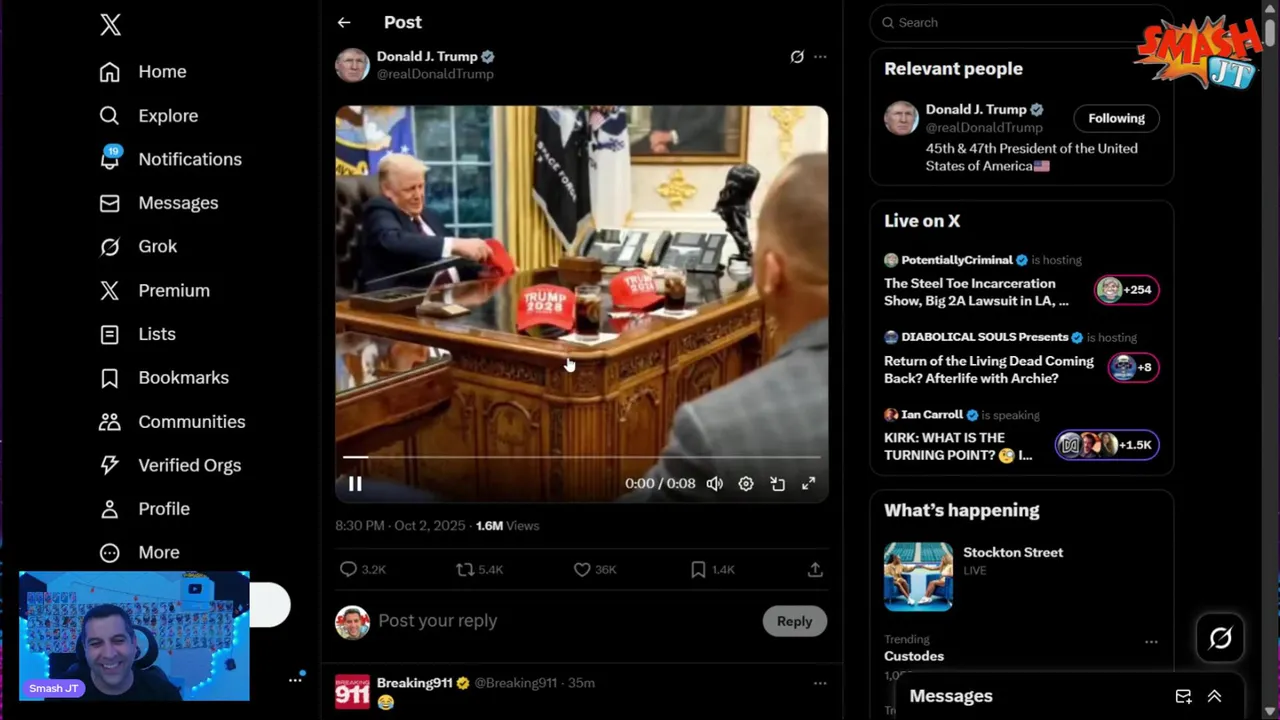Tap the Post your reply field
The height and width of the screenshot is (720, 1280).
point(560,621)
